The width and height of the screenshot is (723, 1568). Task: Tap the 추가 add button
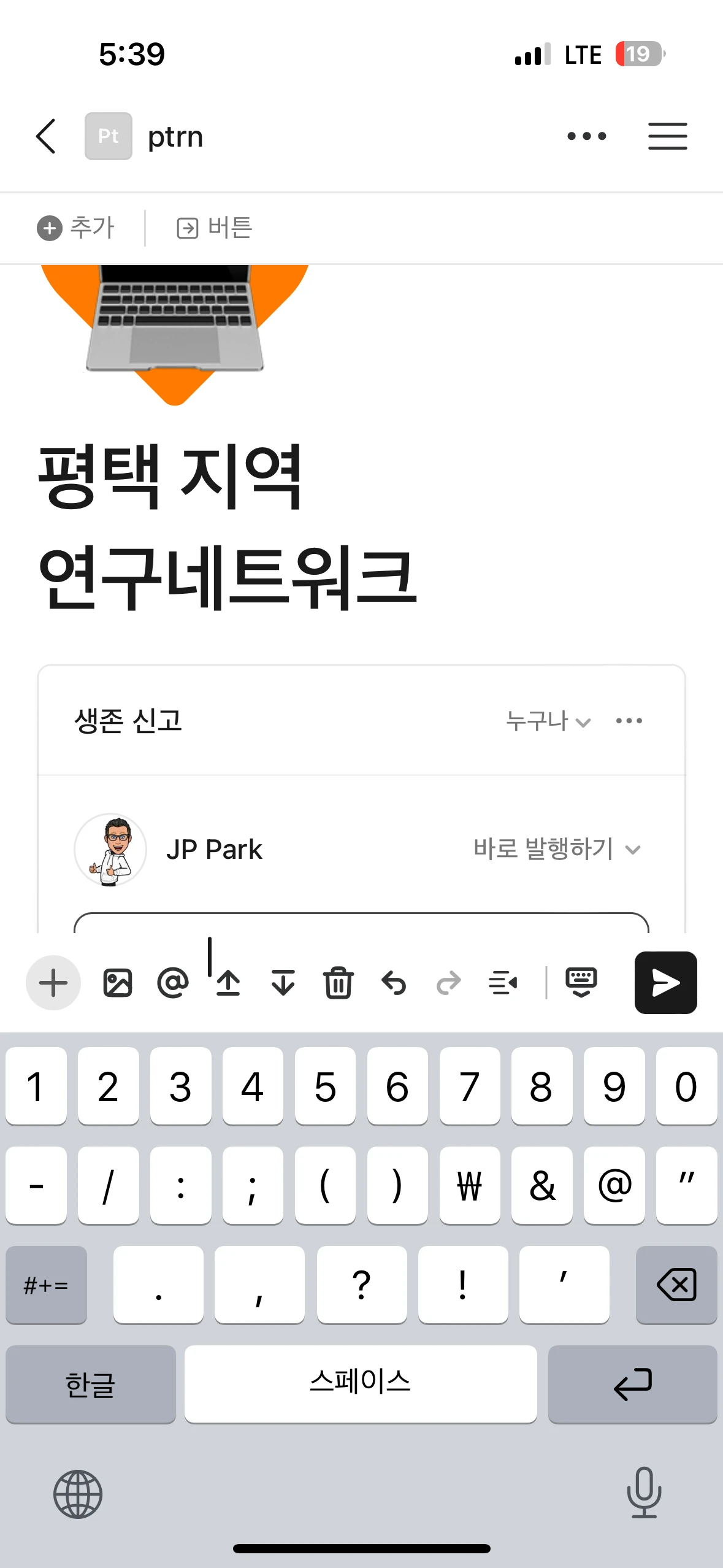[x=76, y=228]
